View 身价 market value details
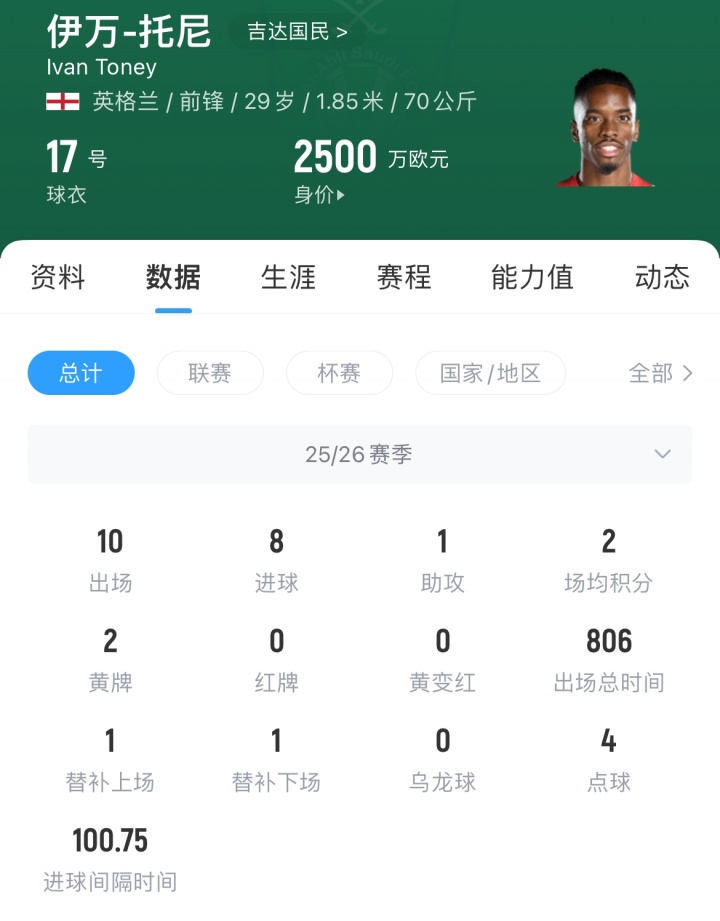 tap(320, 195)
